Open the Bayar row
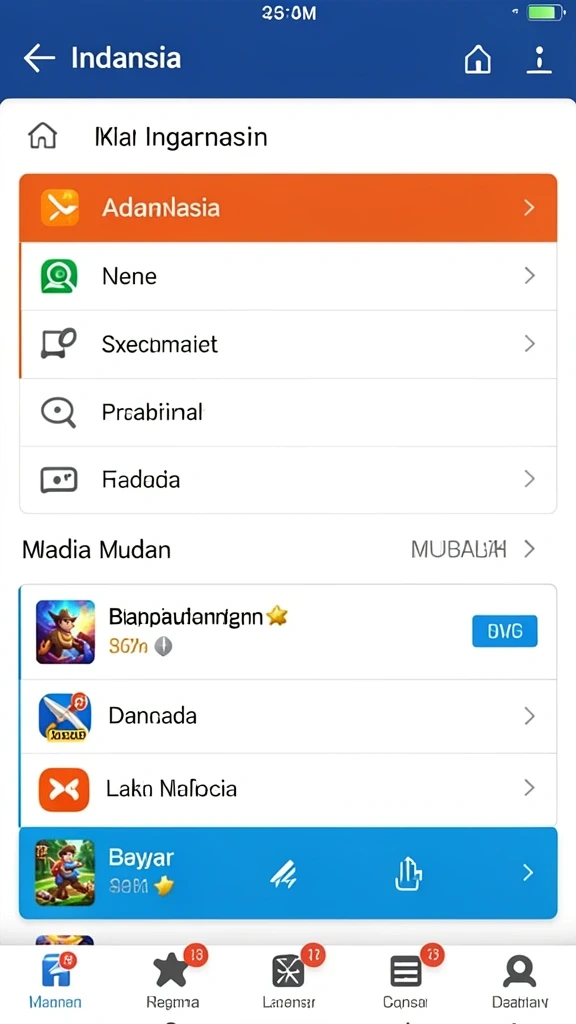This screenshot has width=576, height=1024. coord(288,873)
